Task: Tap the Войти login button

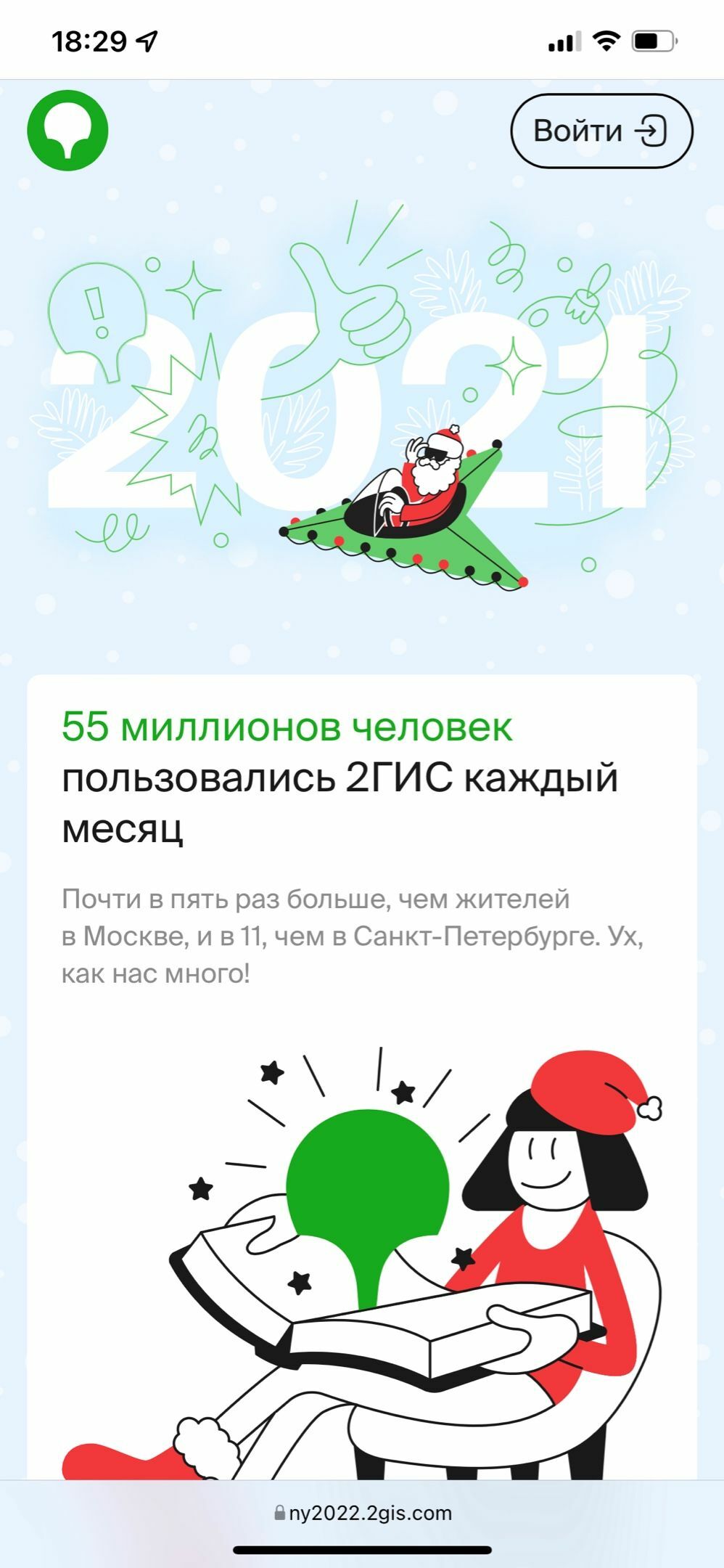Action: click(x=601, y=131)
